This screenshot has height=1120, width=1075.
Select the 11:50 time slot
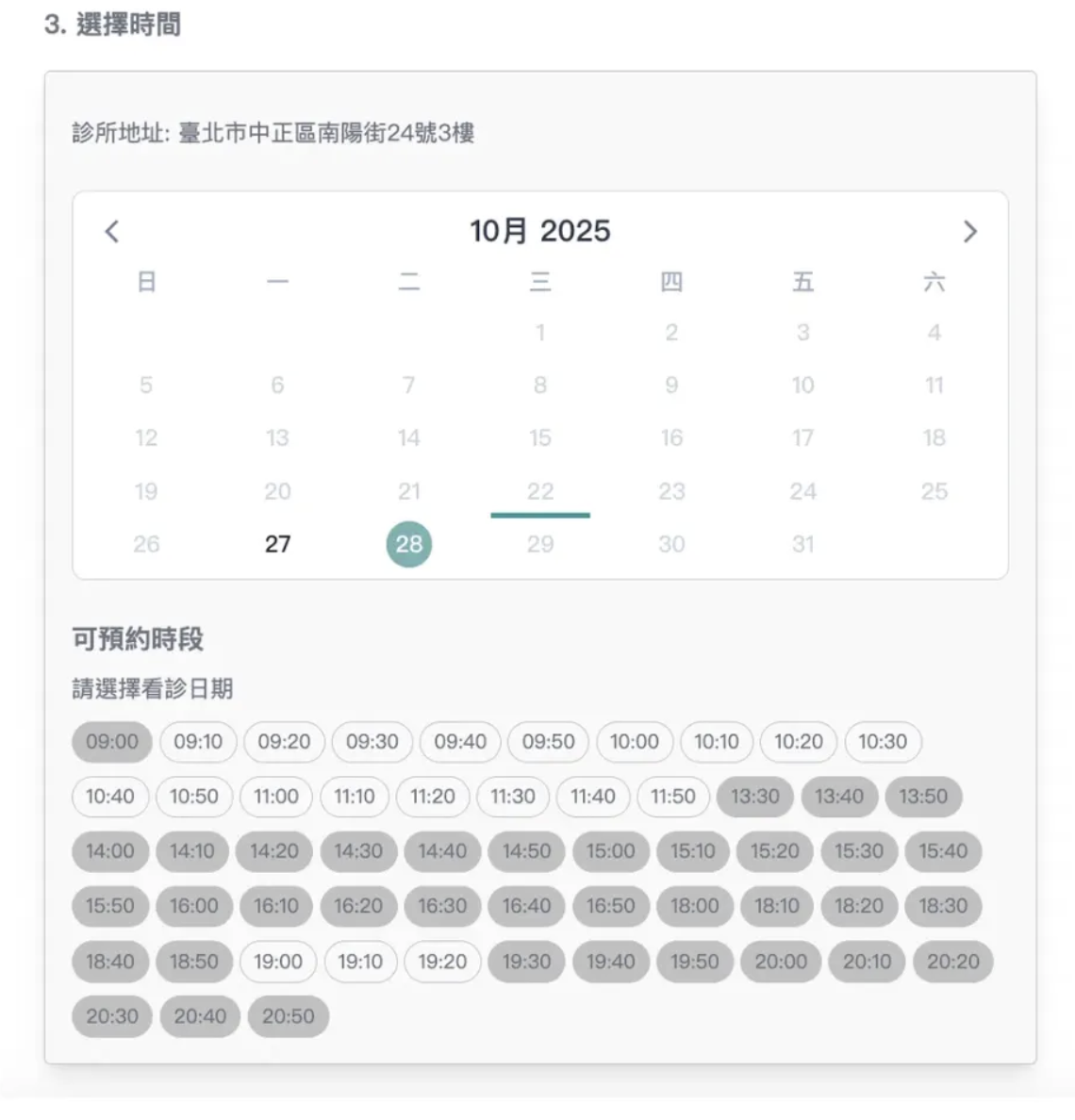tap(672, 797)
